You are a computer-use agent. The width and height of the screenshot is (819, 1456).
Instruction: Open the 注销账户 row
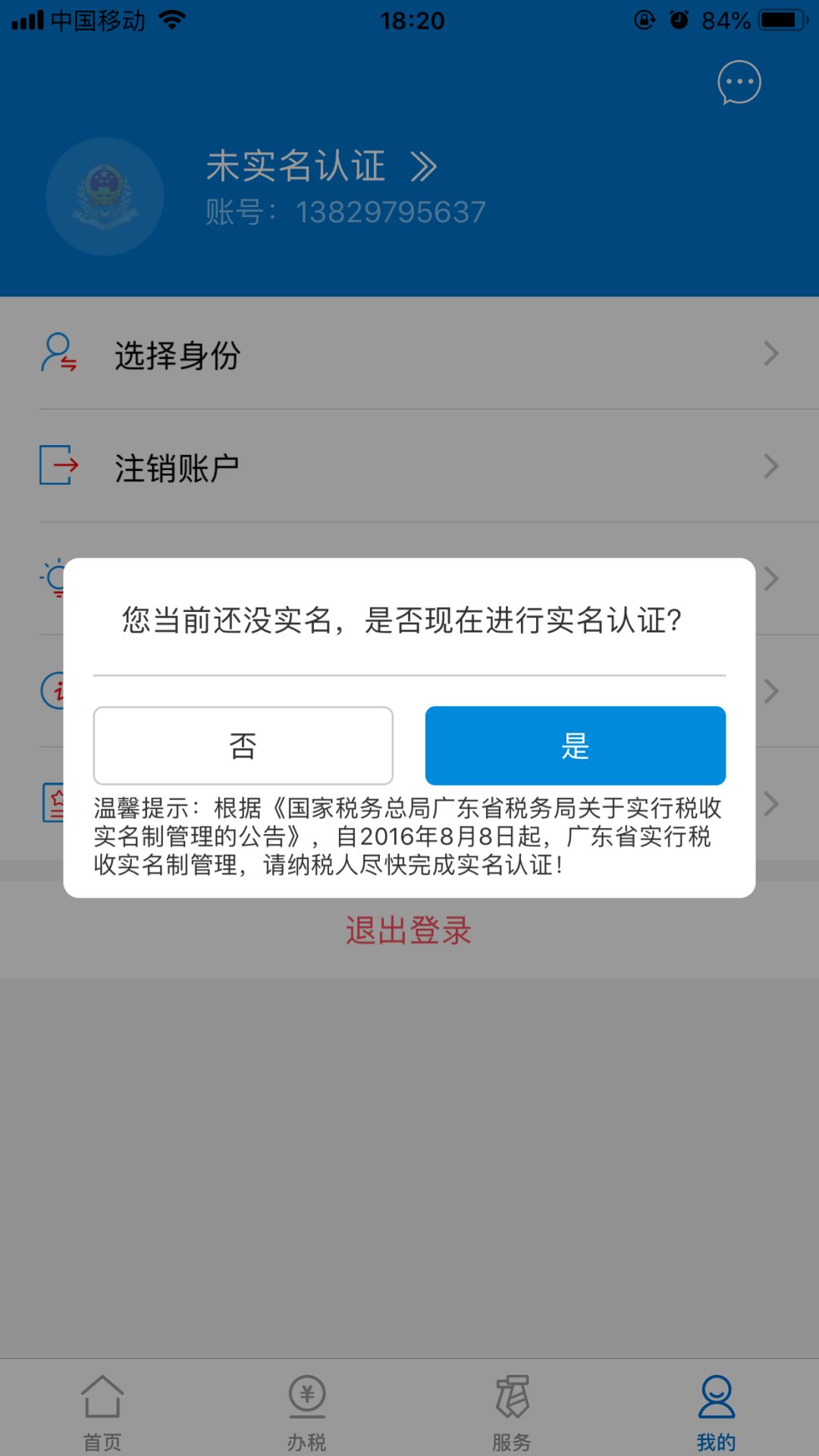409,467
